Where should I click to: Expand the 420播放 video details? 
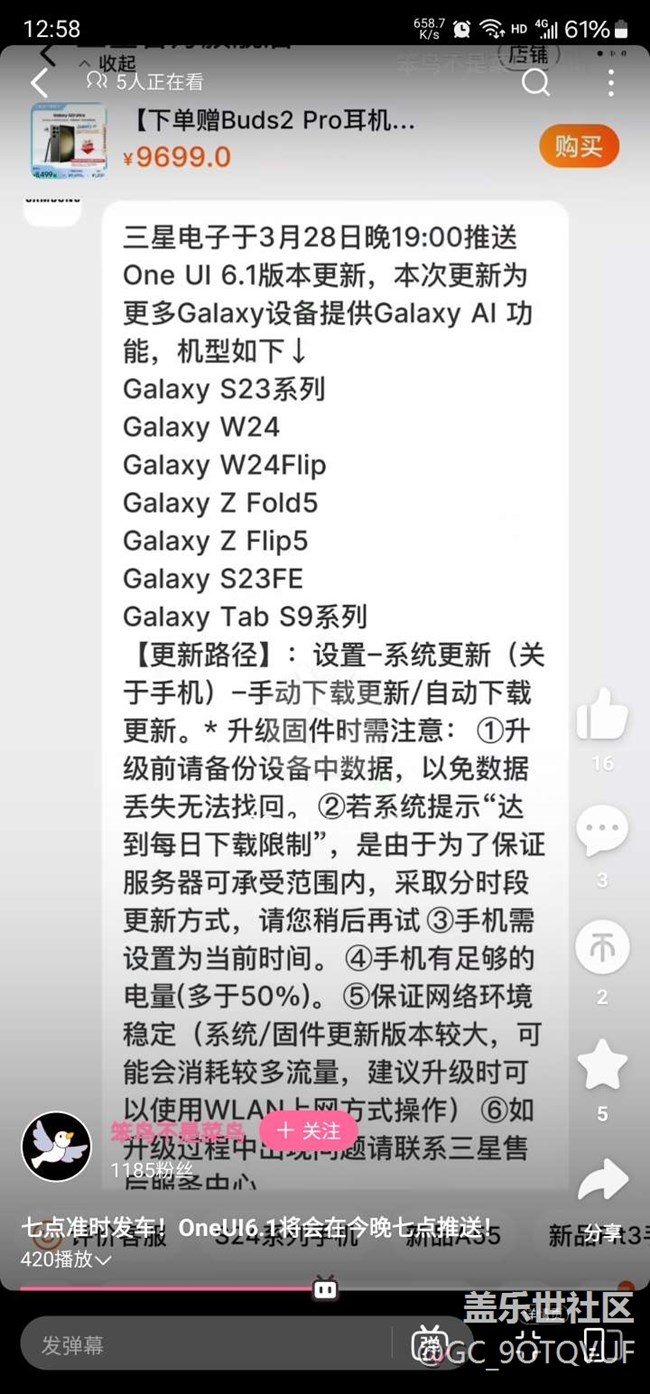[x=66, y=1260]
